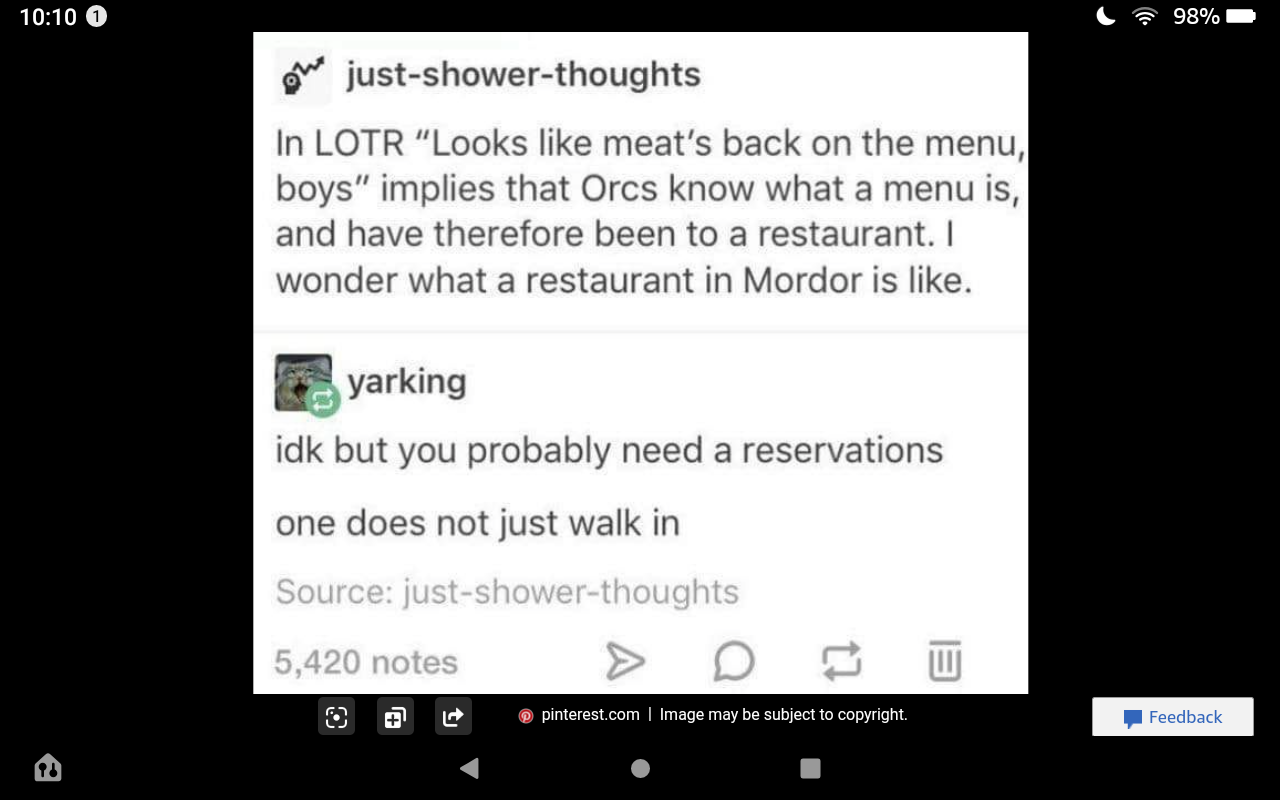Go back using the navigation bar
This screenshot has height=800, width=1280.
(x=469, y=768)
